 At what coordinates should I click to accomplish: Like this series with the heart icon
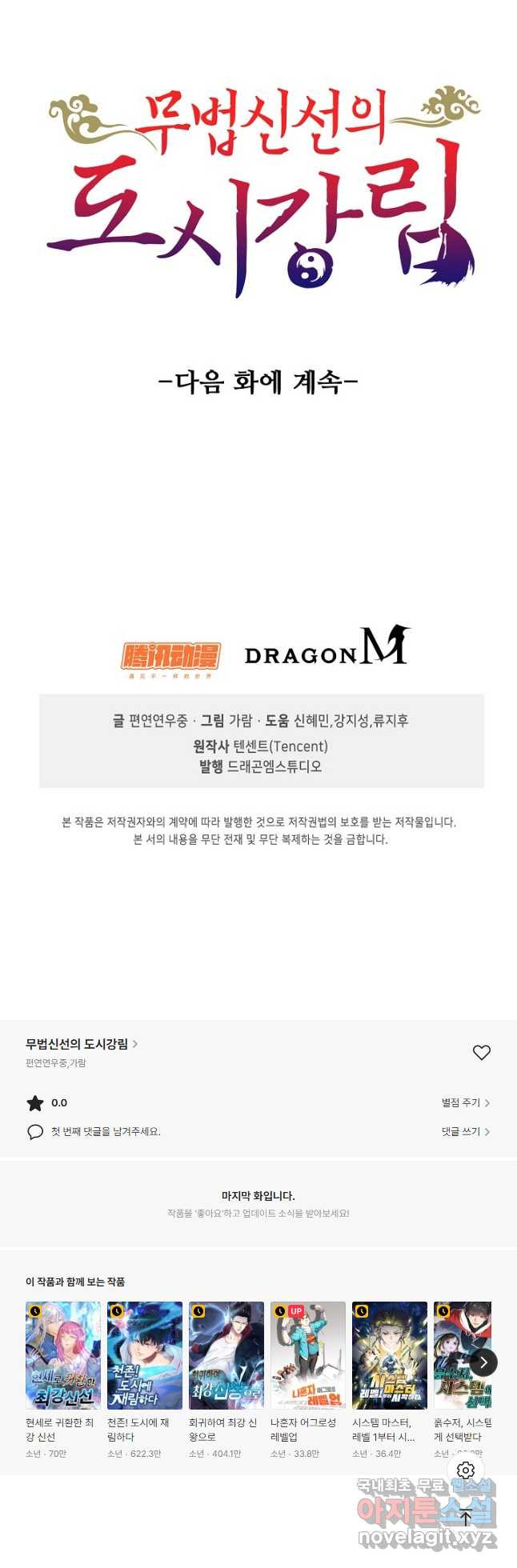(481, 1053)
